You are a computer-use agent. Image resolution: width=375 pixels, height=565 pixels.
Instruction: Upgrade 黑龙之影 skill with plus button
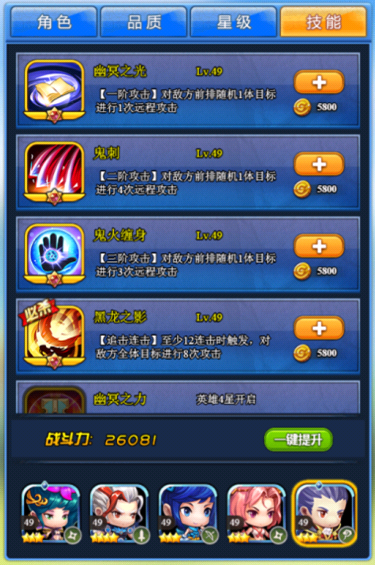point(319,328)
